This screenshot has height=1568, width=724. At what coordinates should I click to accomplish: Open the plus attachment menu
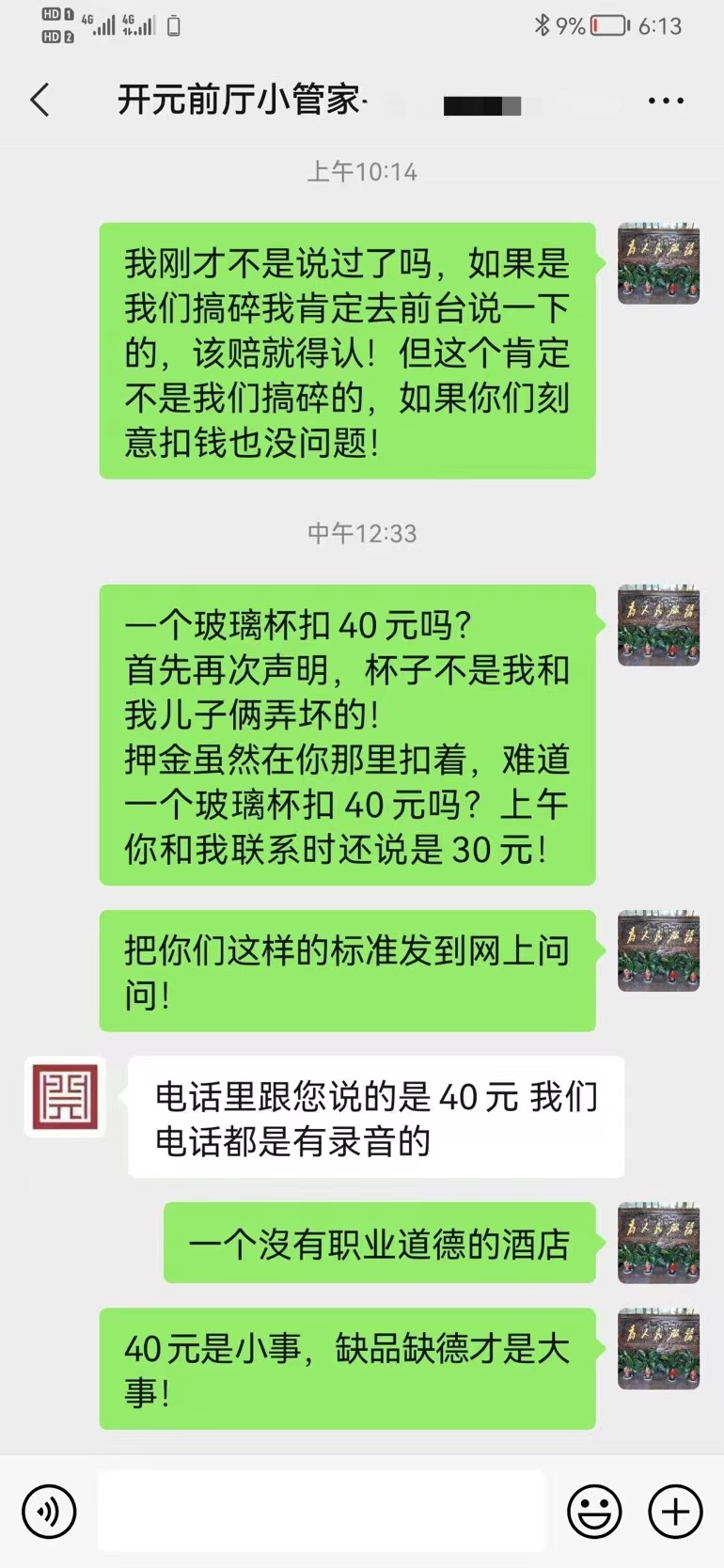tap(675, 1512)
